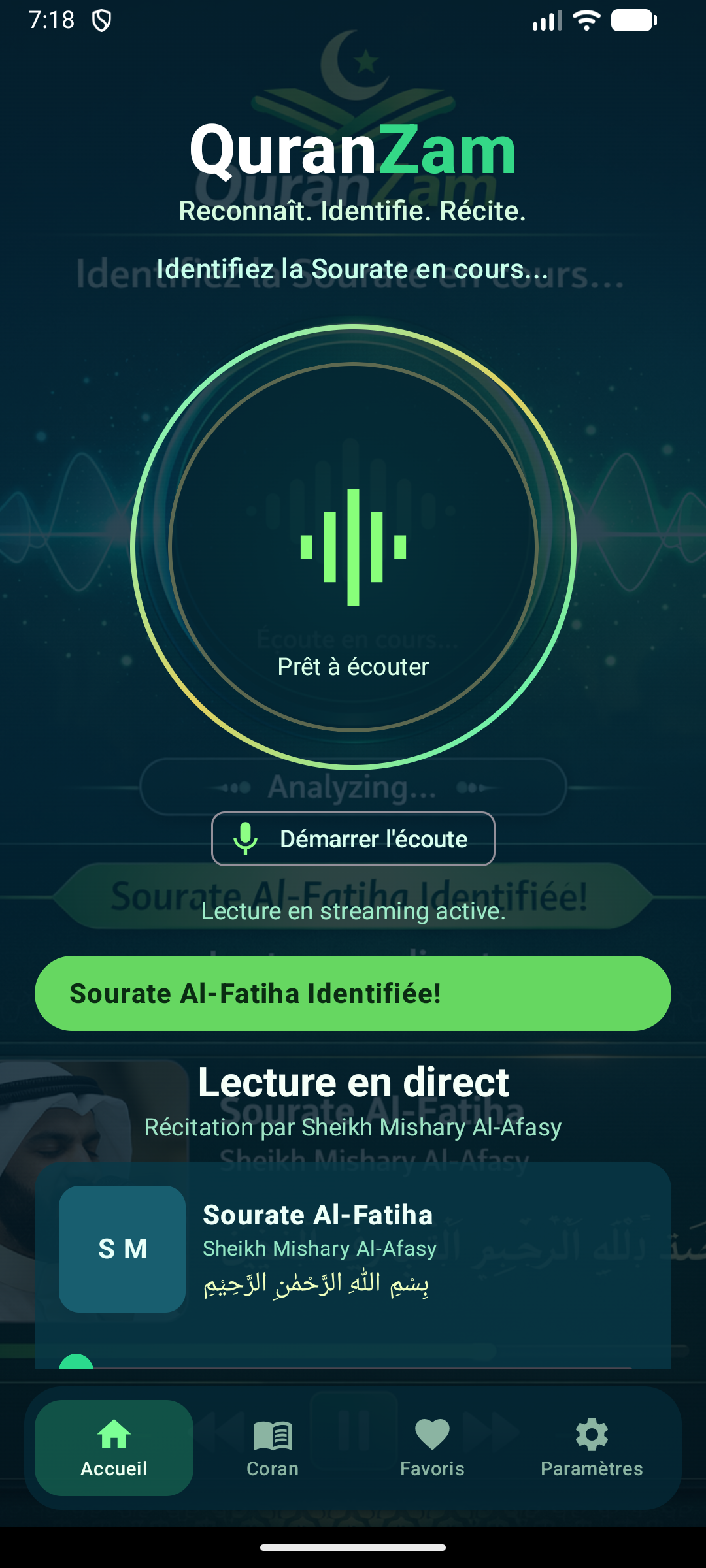Go to the Paramètres tab
Screen dimensions: 706x1568
[x=592, y=1448]
